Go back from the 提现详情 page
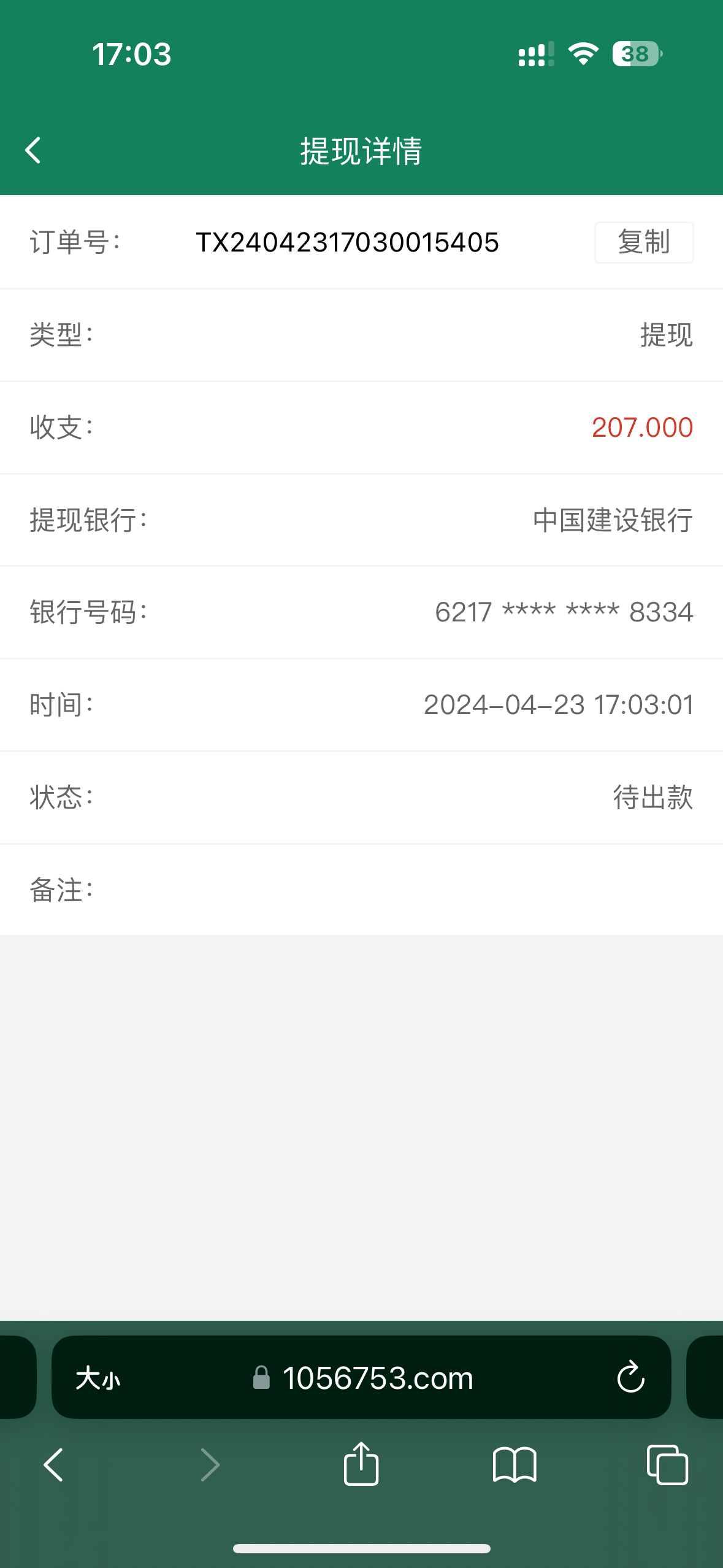 [x=33, y=150]
